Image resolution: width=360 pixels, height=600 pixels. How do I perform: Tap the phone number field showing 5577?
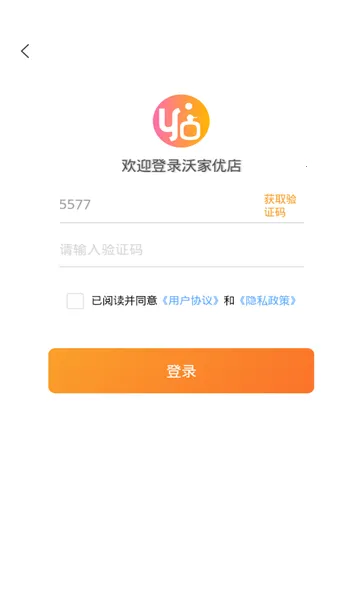click(x=159, y=205)
